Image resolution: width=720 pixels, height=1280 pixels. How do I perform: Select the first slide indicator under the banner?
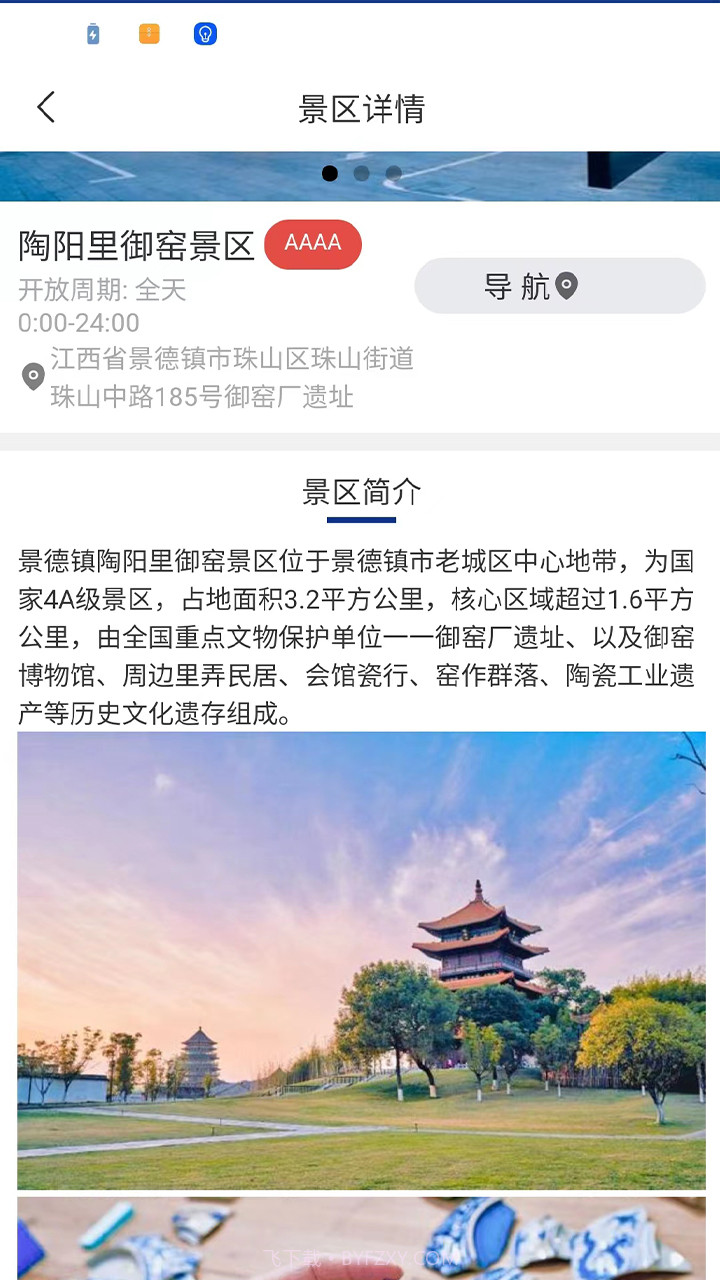coord(331,173)
